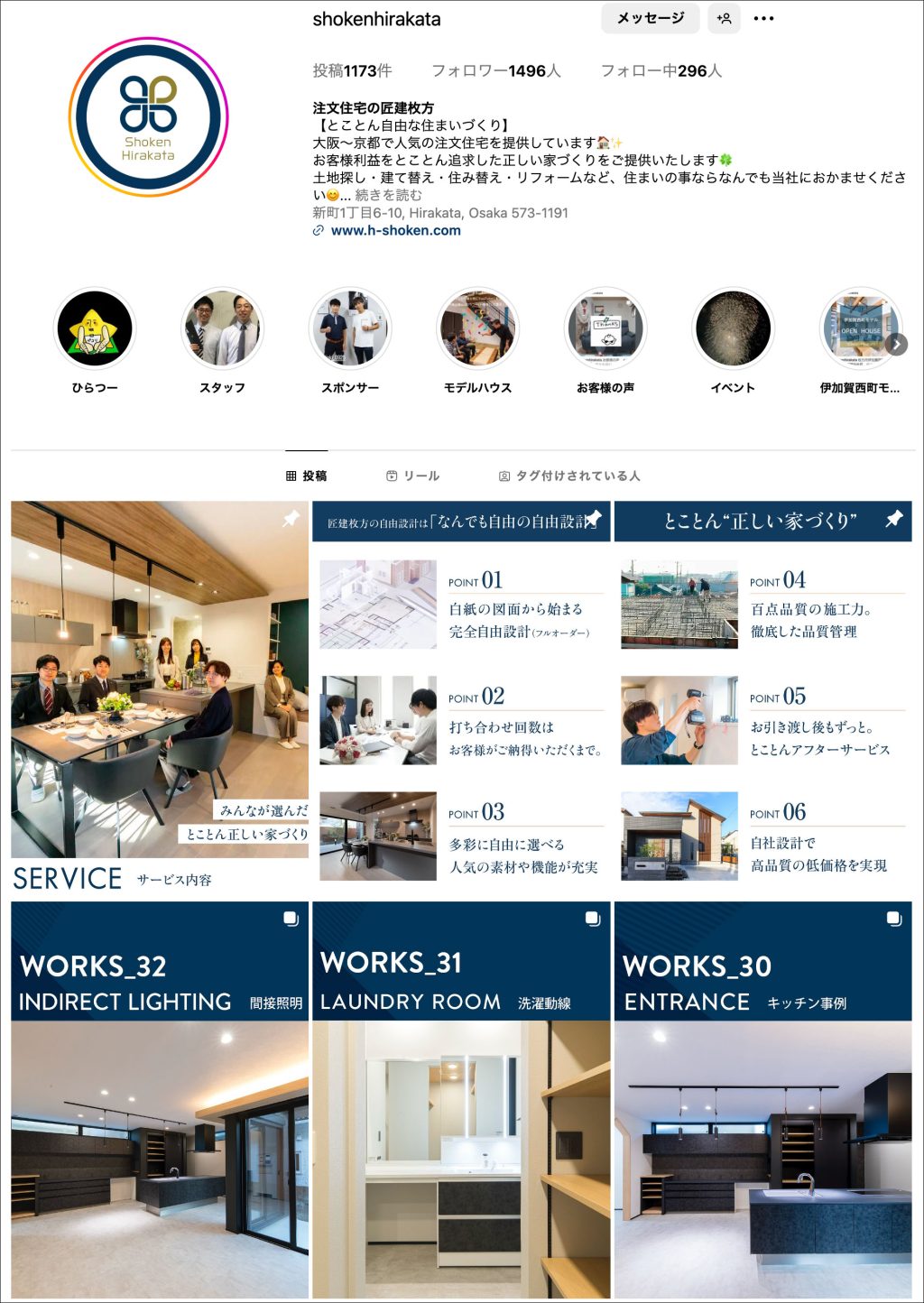Open the WORKS_30 Entrance post
924x1303 pixels.
[762, 1099]
